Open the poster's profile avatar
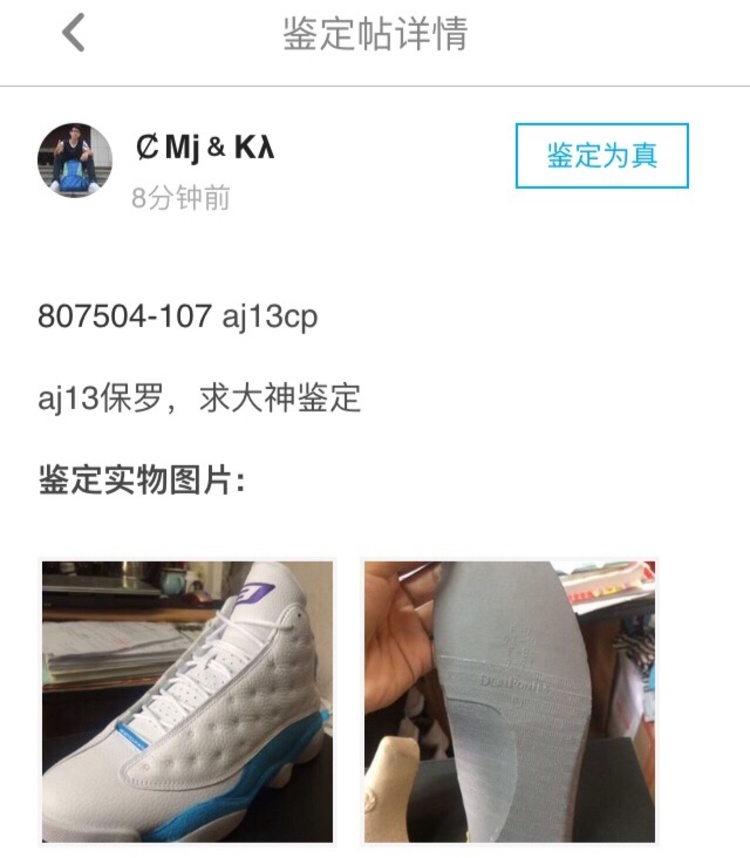This screenshot has height=858, width=750. coord(75,160)
